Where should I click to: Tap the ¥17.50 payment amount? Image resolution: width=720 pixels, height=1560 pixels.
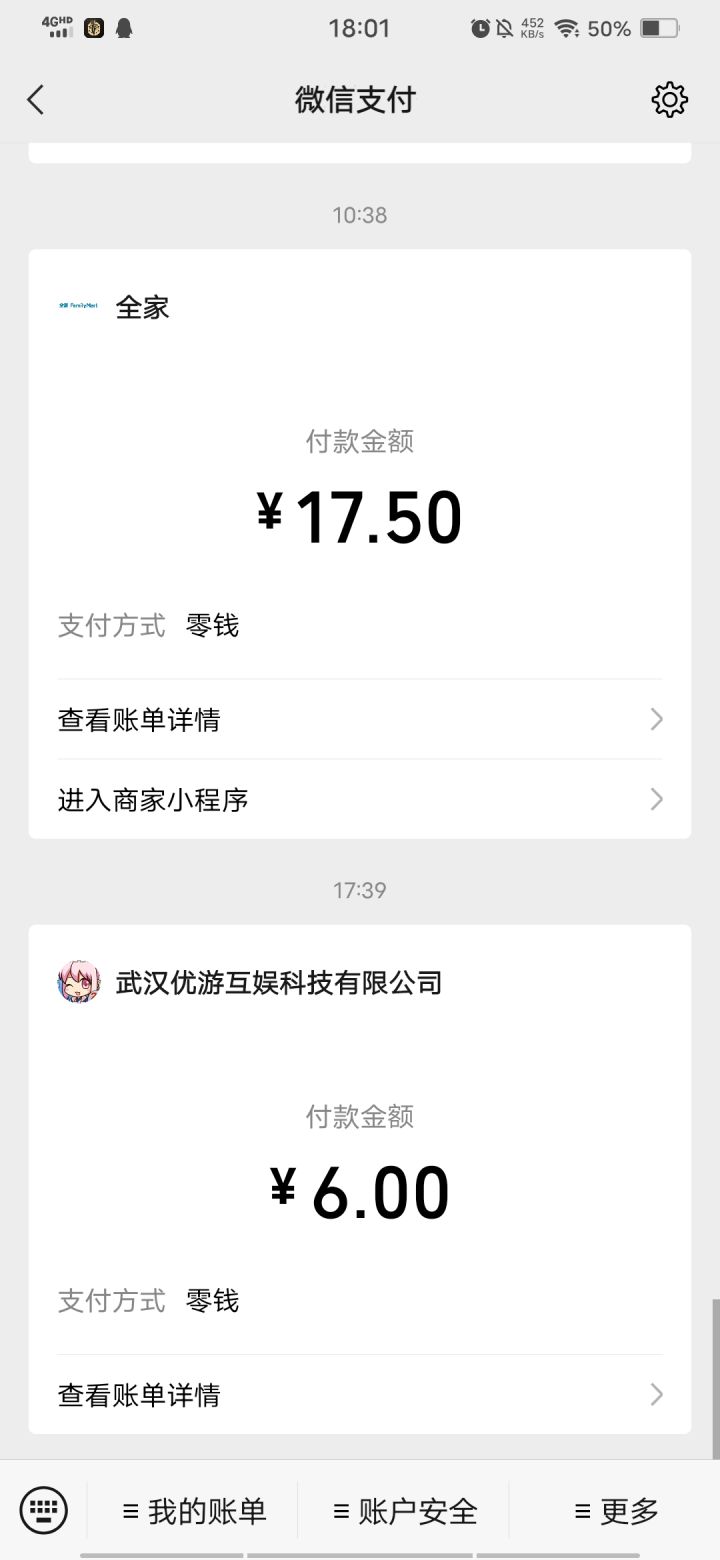tap(360, 514)
